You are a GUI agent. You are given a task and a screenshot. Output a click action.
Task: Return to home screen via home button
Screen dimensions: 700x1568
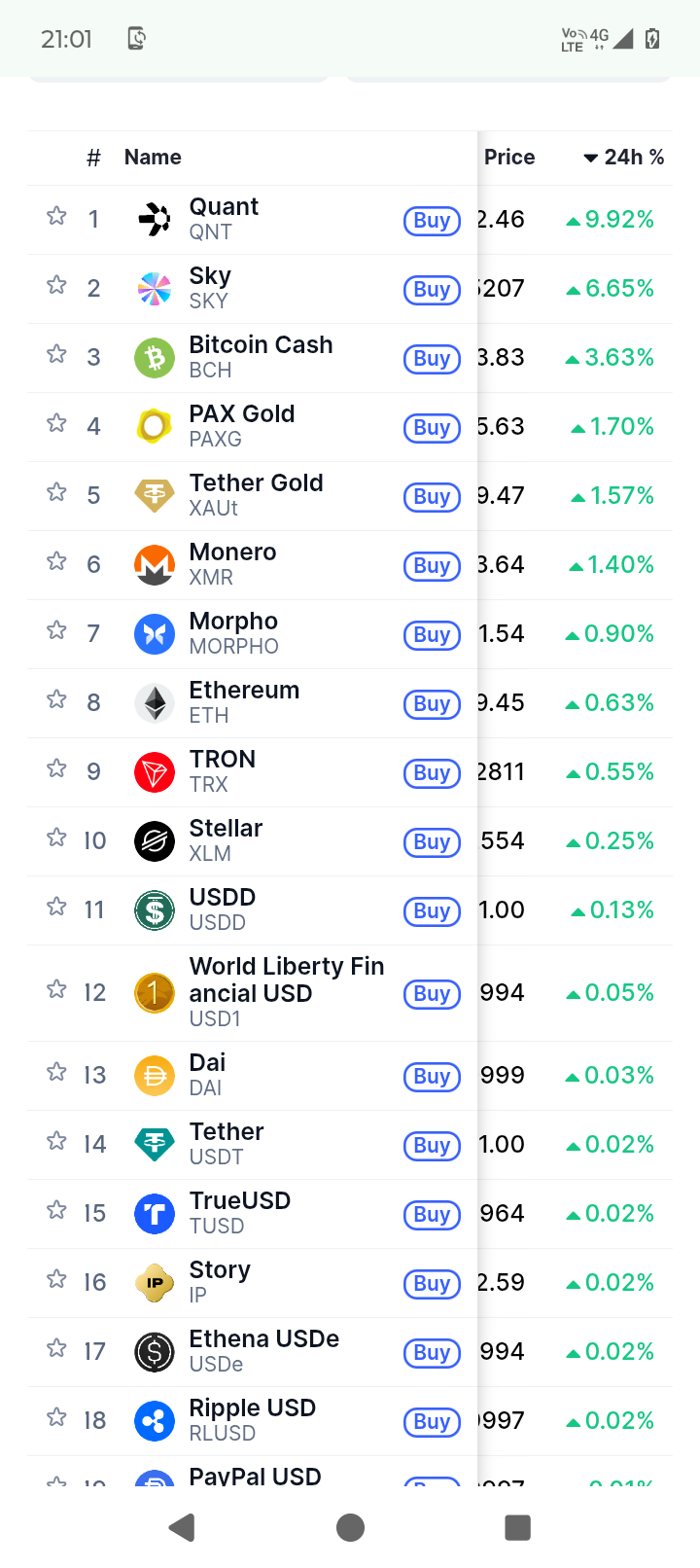coord(350,1527)
